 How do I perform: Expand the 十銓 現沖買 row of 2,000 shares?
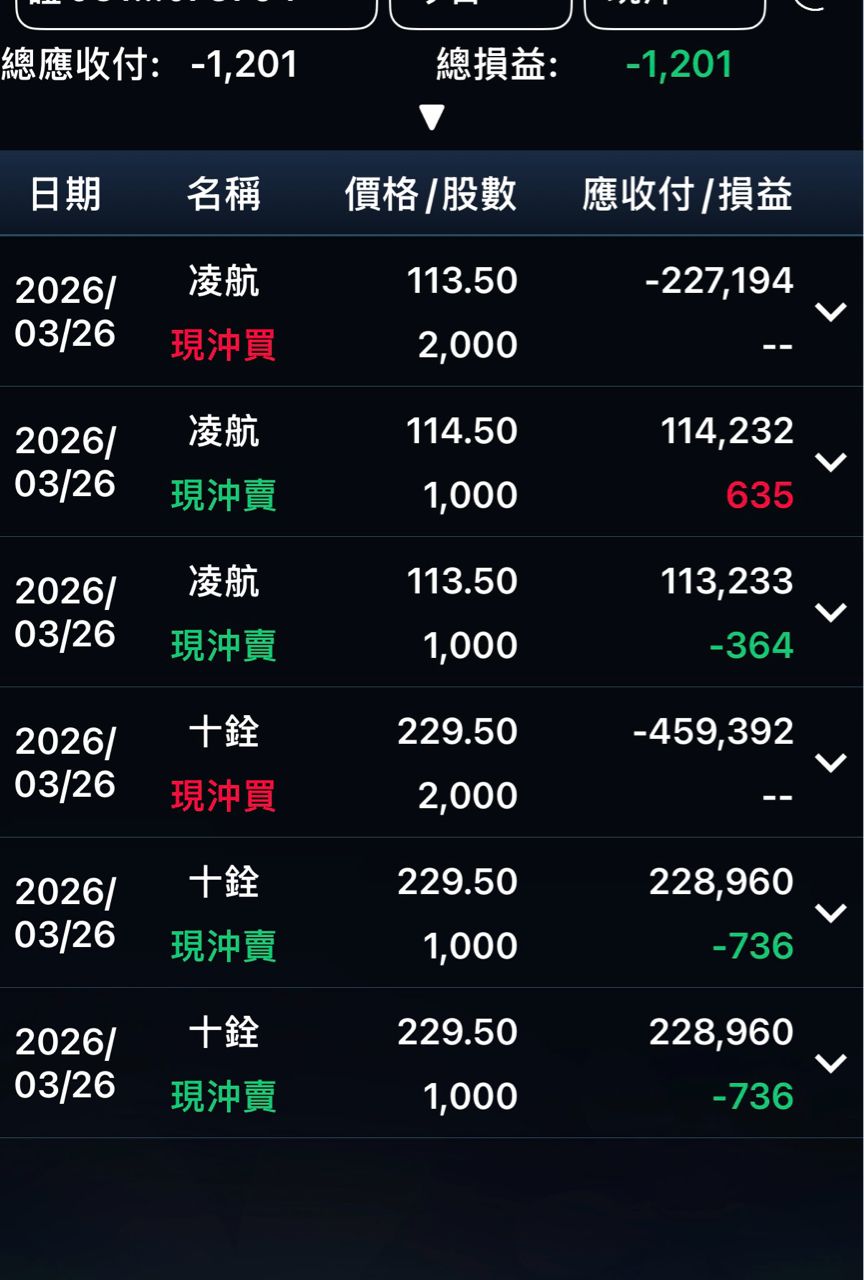830,762
